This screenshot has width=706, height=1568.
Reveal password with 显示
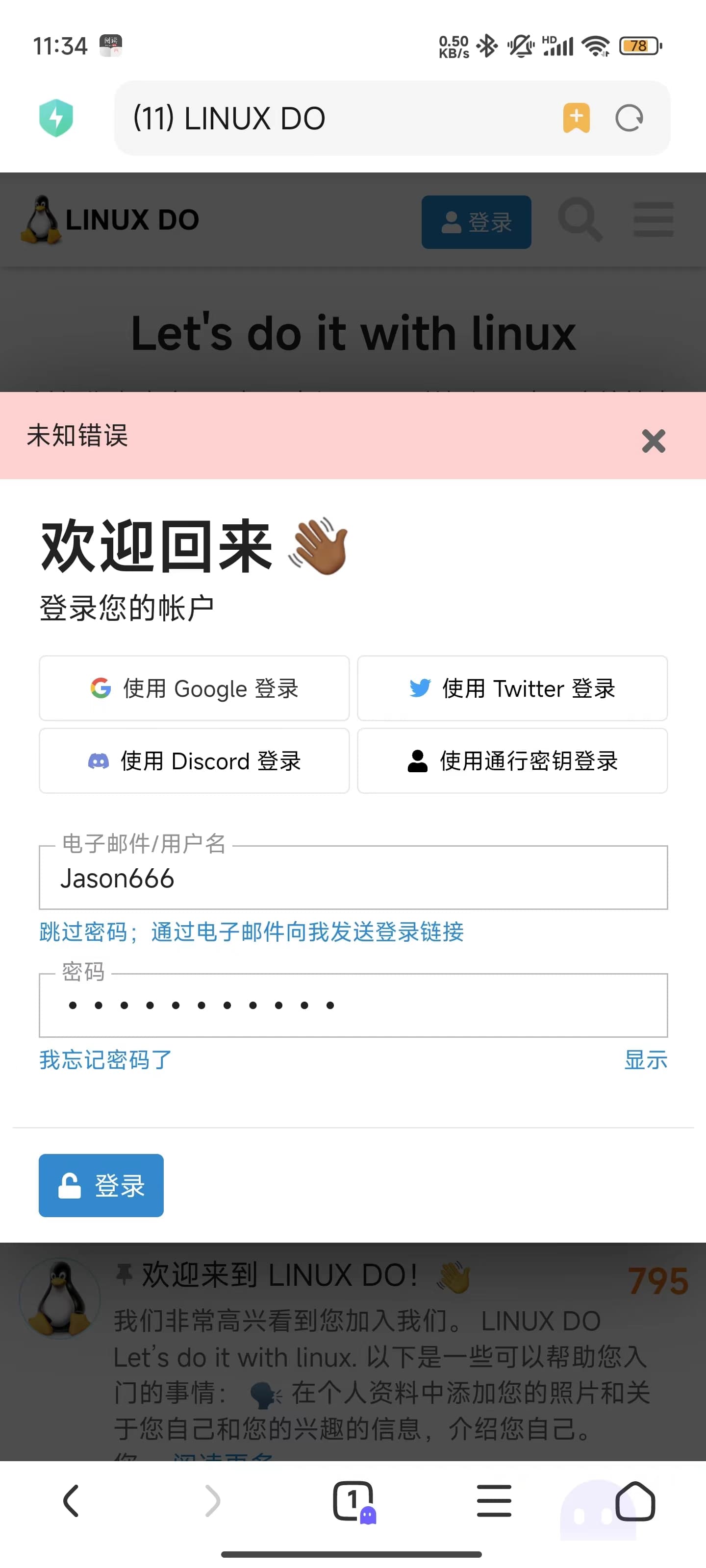(x=646, y=1060)
